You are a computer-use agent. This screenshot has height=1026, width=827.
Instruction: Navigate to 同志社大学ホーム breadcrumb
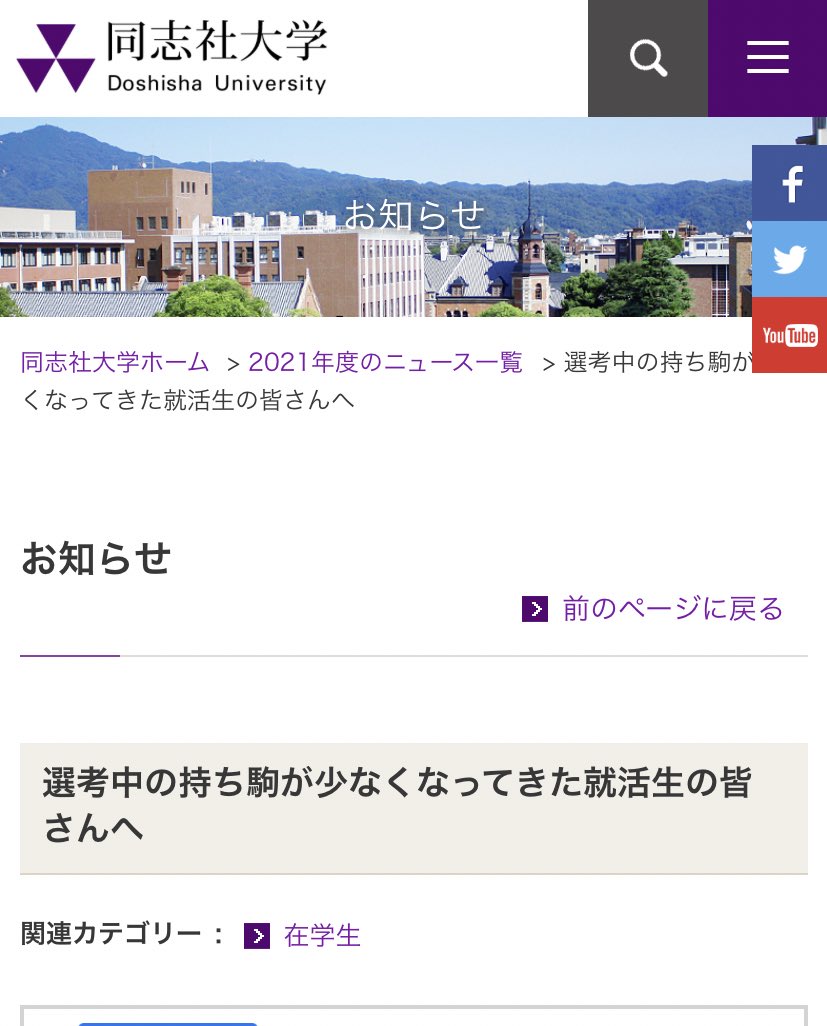click(114, 363)
